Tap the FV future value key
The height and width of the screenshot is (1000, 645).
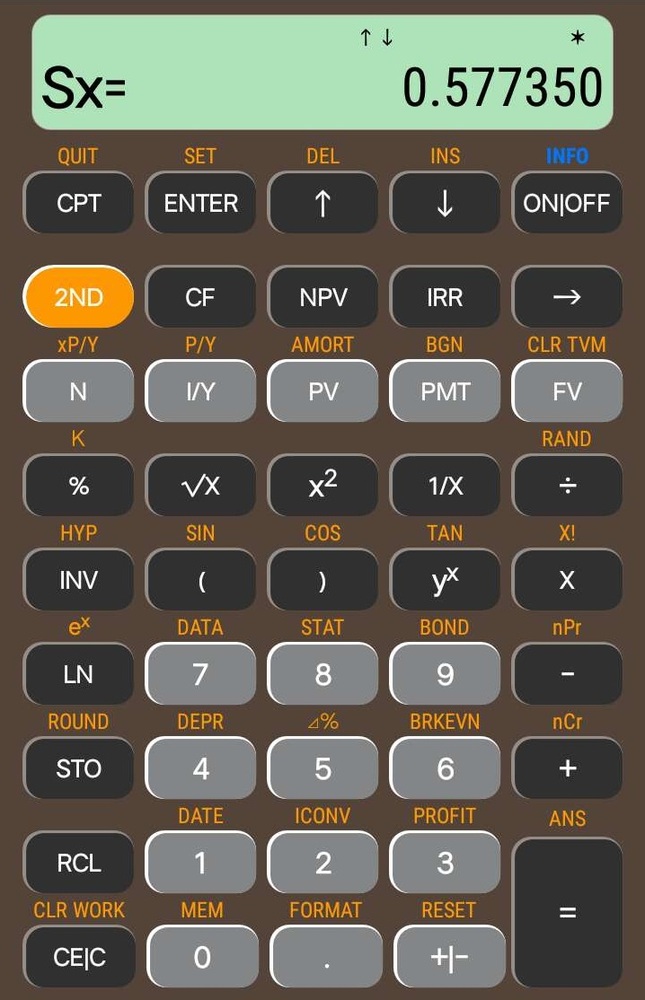567,391
